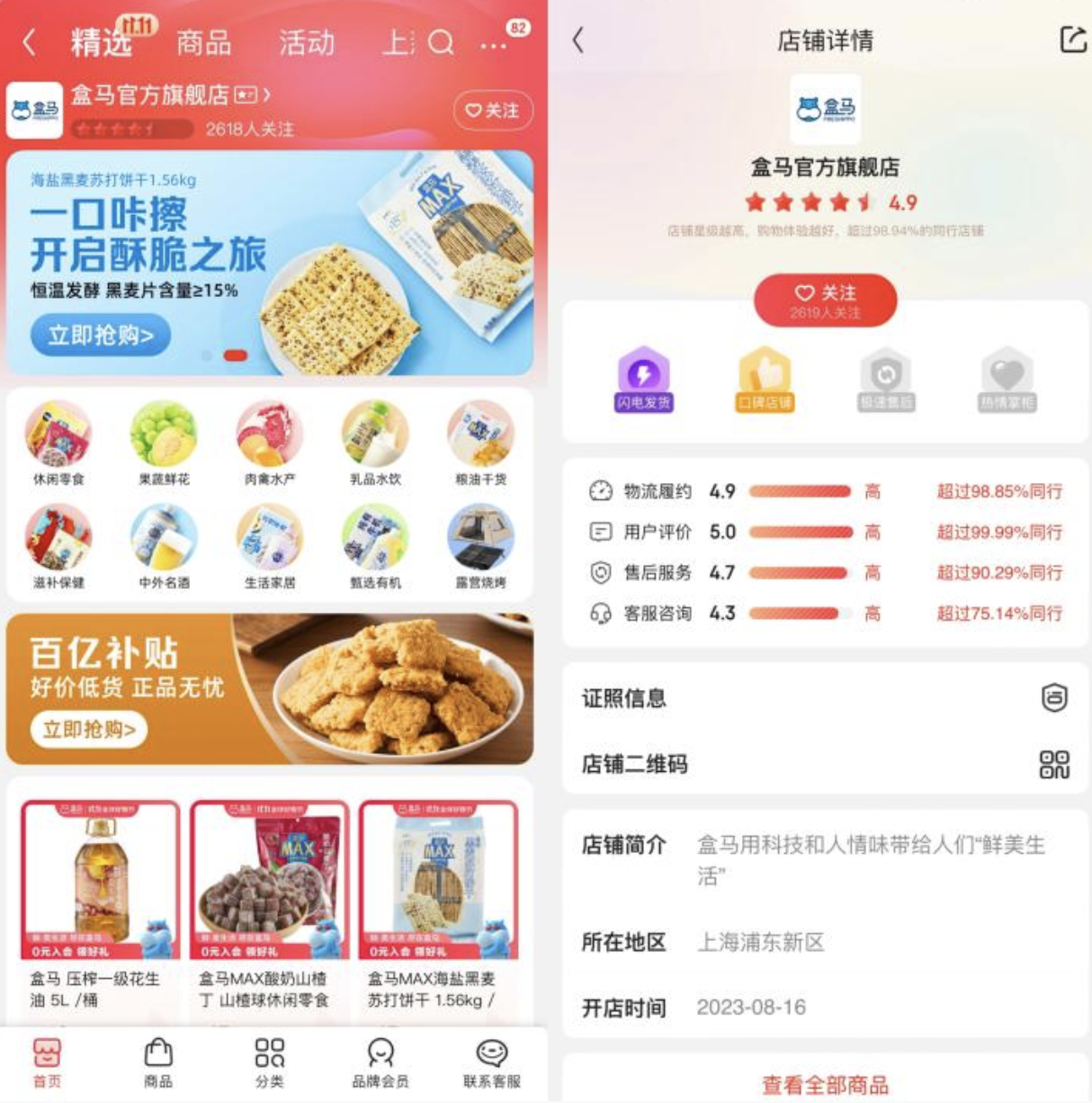Image resolution: width=1092 pixels, height=1103 pixels.
Task: Tap 立即抢购 on the 百亿补贴 banner
Action: (89, 729)
